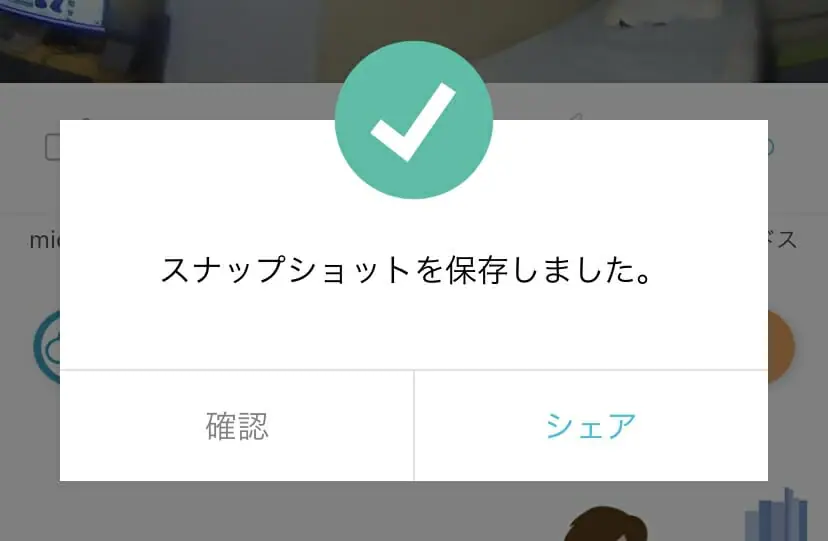Tap the 確認 button in the dialog
The width and height of the screenshot is (828, 541).
tap(237, 426)
